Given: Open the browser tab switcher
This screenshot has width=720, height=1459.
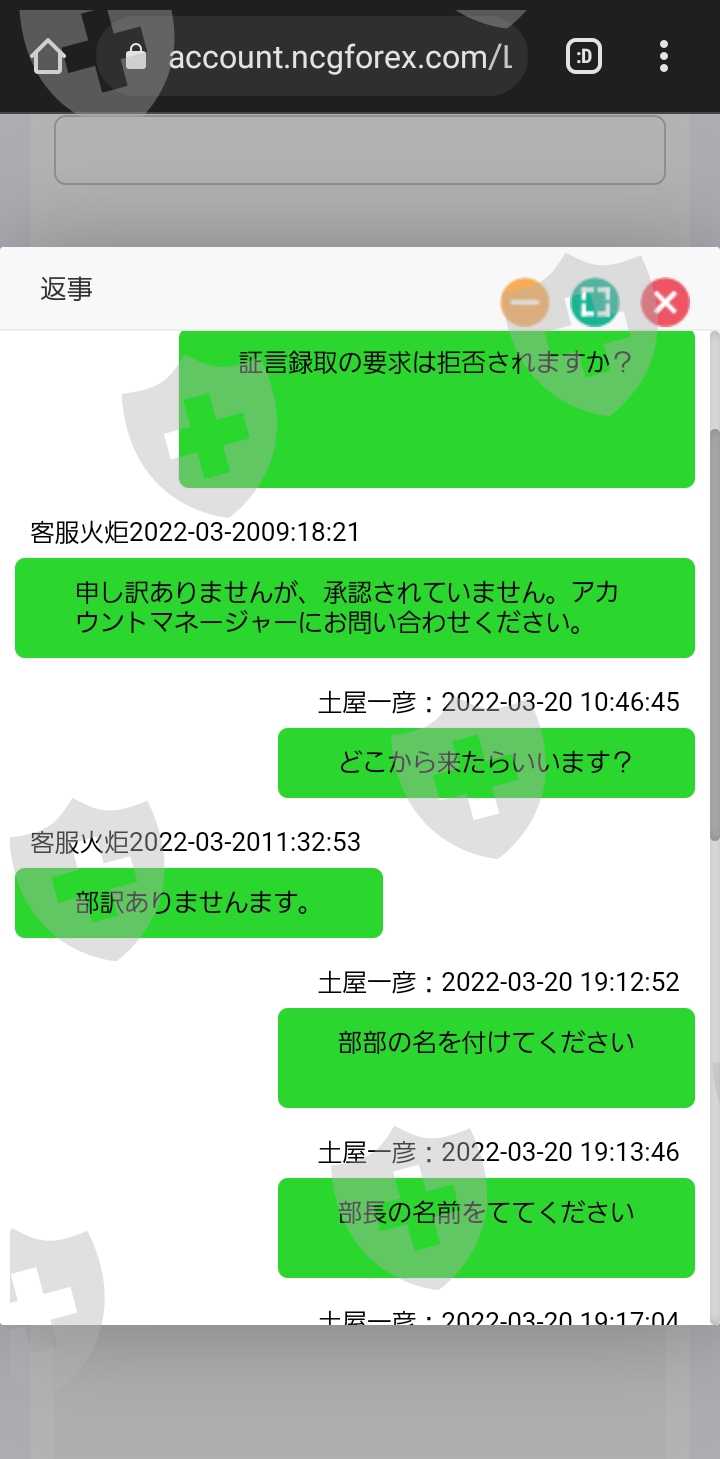Looking at the screenshot, I should [584, 57].
